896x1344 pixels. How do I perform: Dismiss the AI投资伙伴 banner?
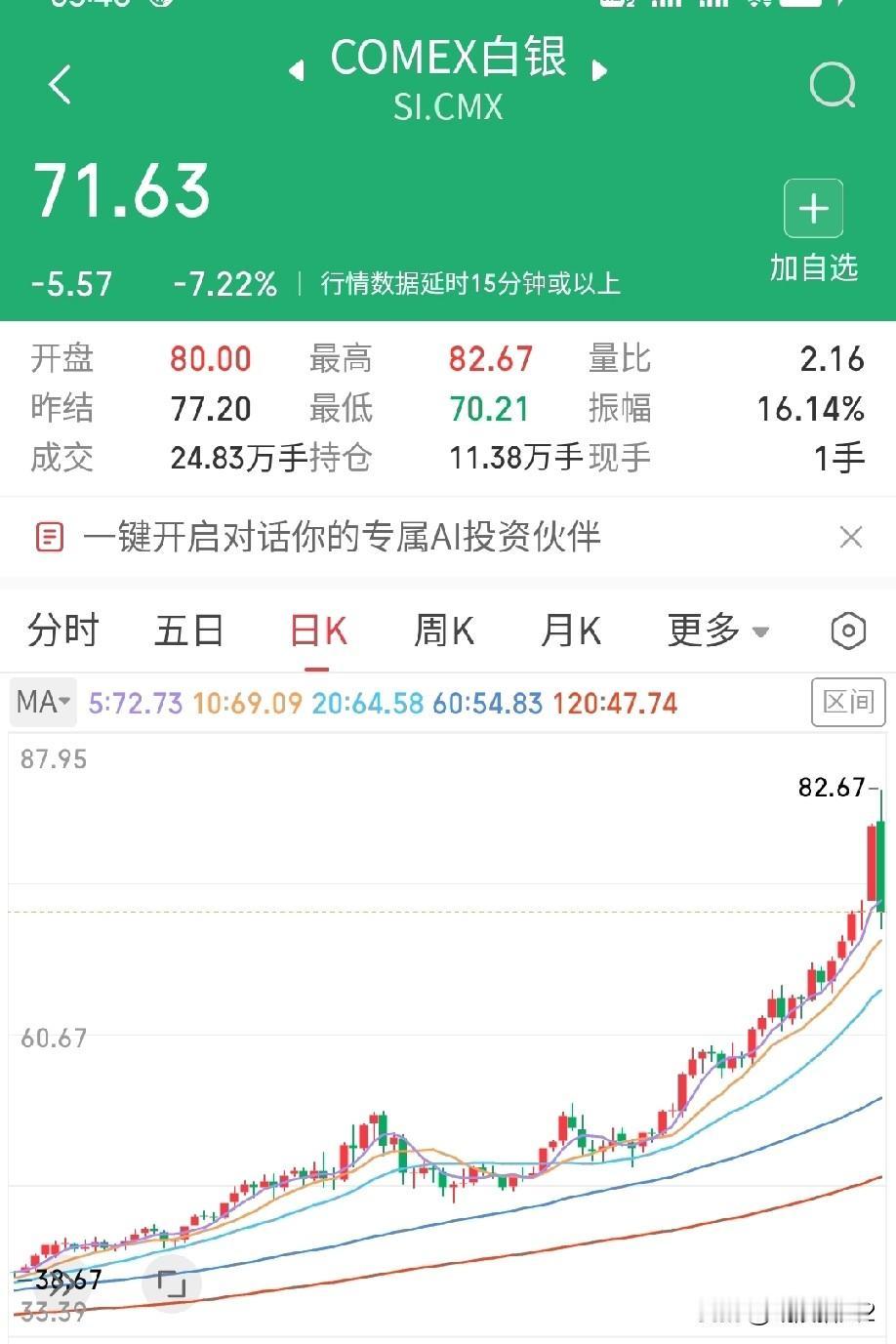[851, 537]
